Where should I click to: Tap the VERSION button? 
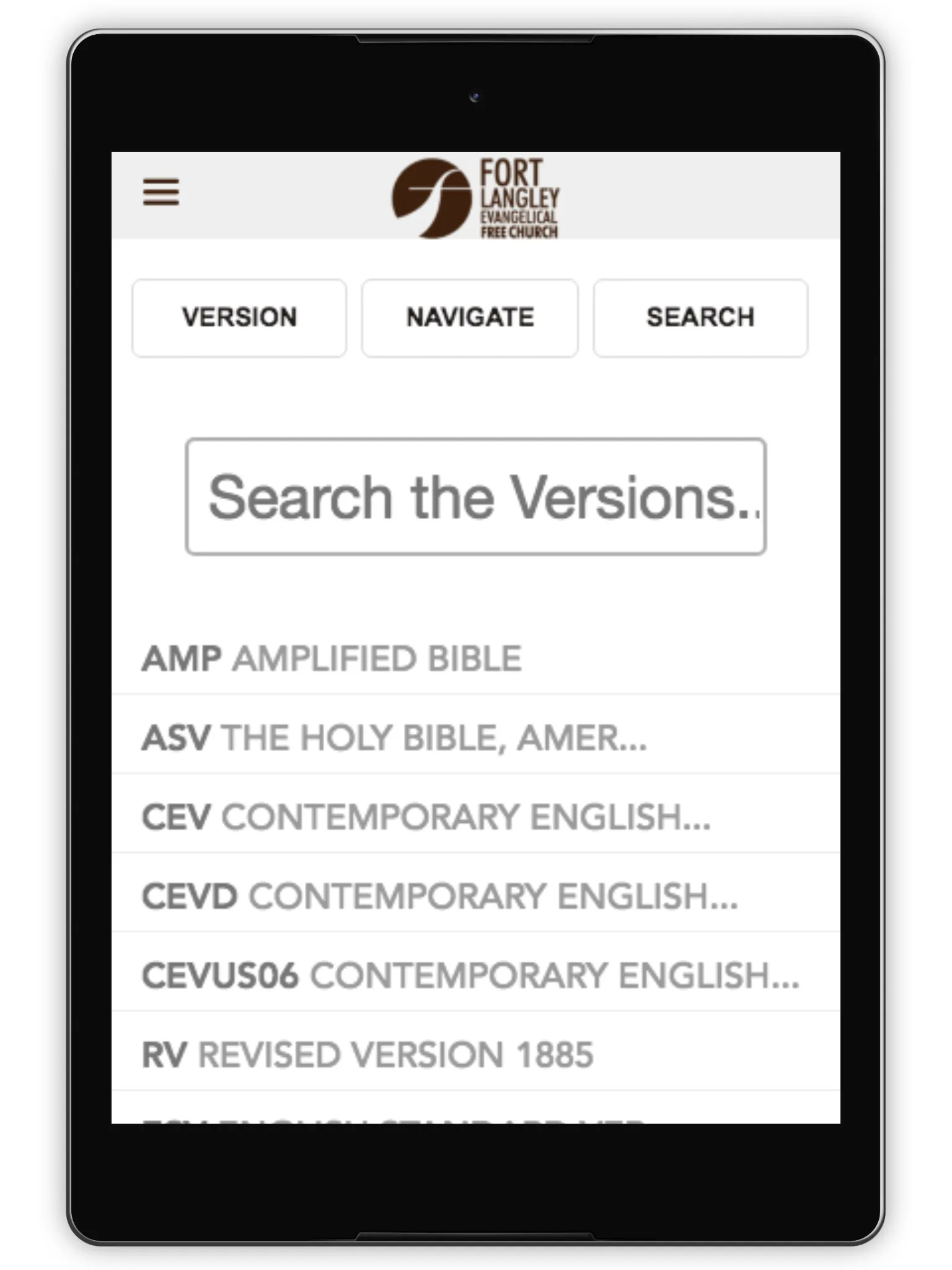click(239, 318)
